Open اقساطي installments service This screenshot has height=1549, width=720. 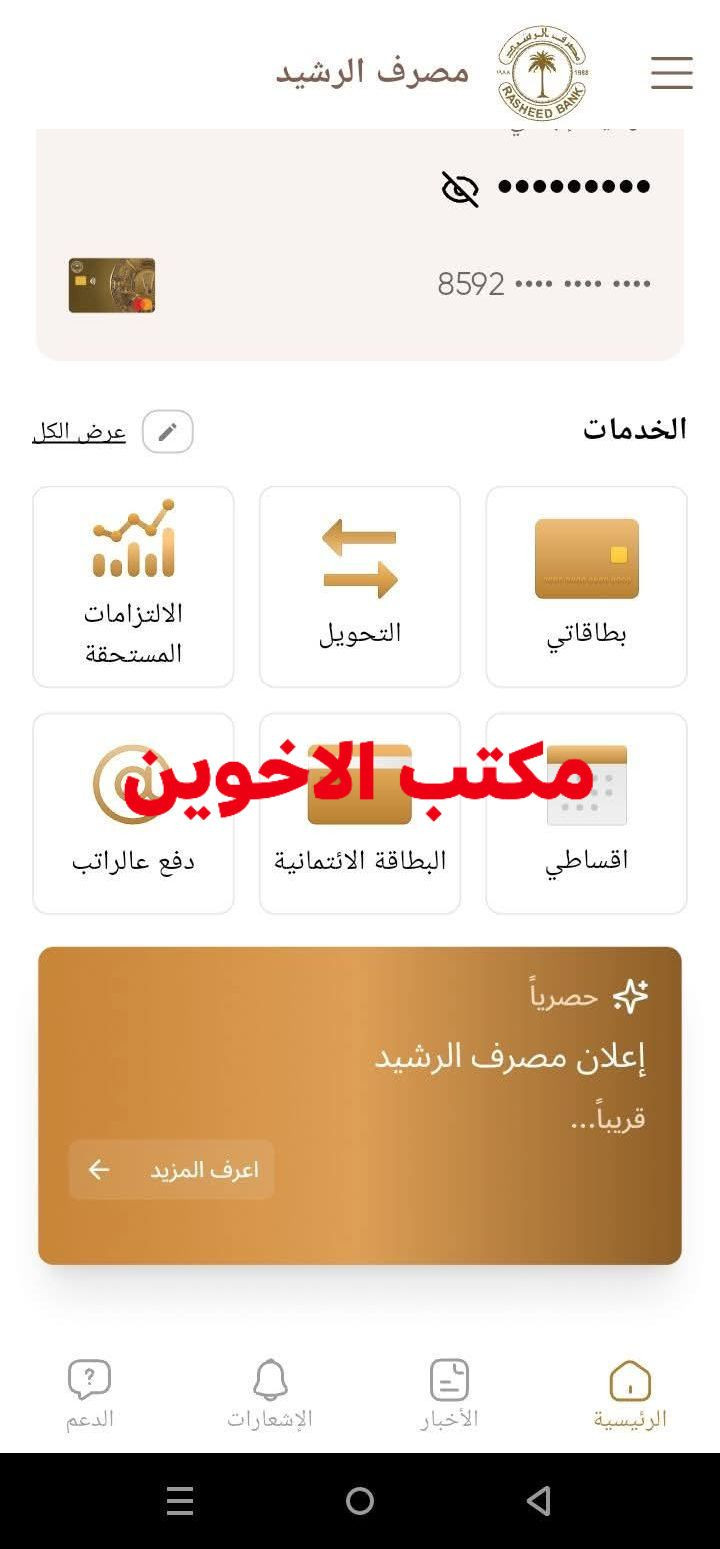pos(586,813)
